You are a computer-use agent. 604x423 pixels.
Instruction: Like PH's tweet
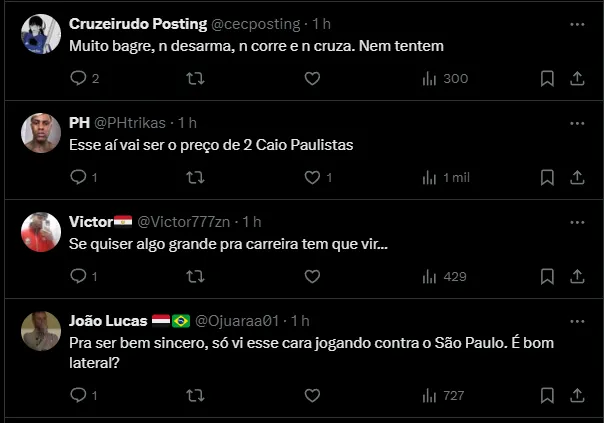(x=311, y=177)
